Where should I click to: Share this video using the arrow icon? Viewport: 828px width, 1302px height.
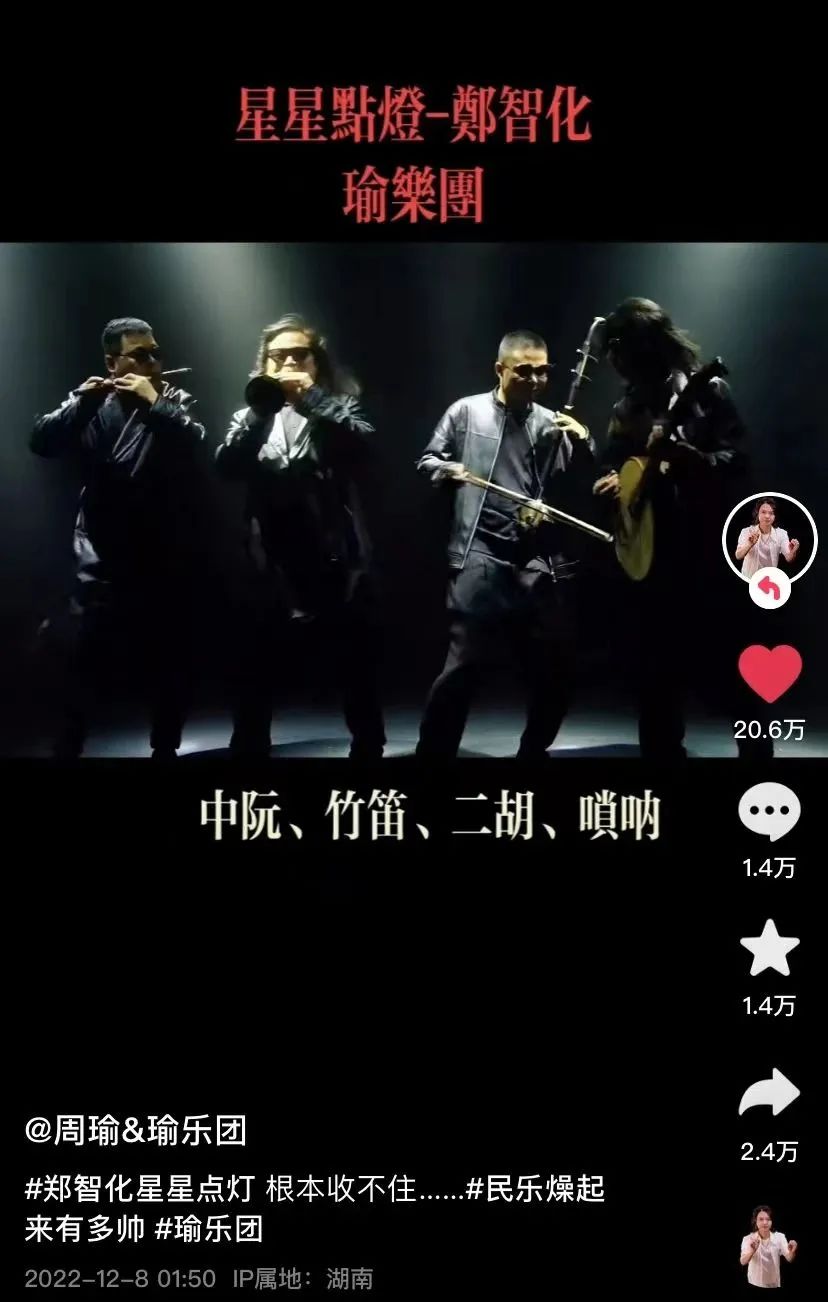[x=769, y=1093]
